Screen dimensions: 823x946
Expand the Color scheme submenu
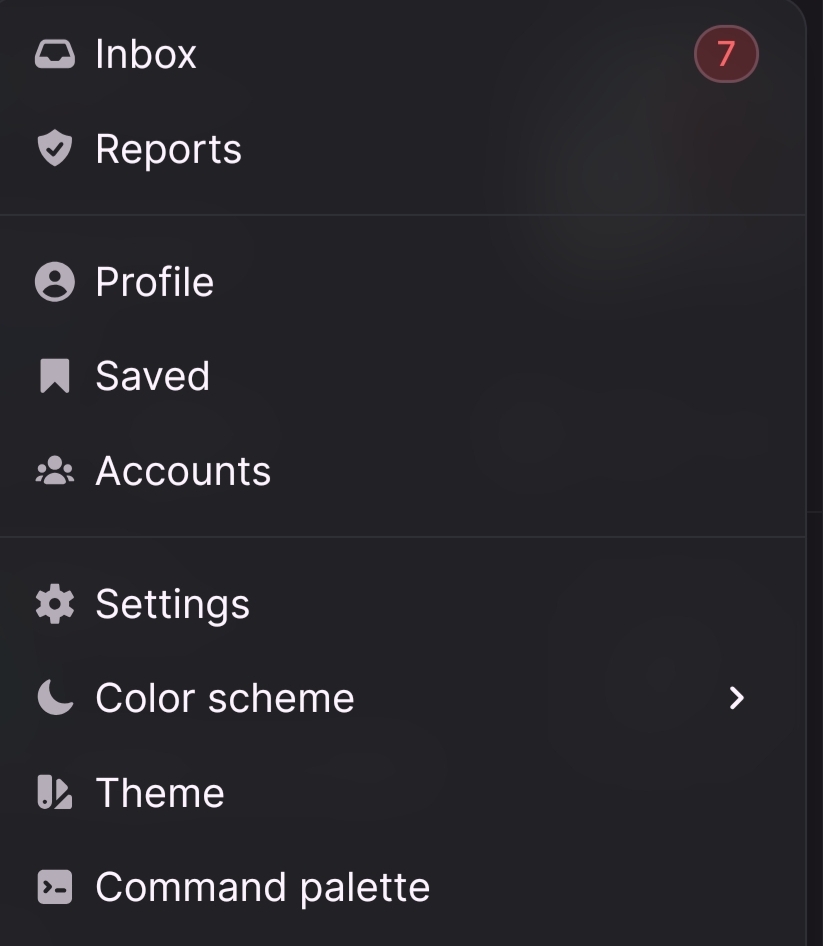225,698
